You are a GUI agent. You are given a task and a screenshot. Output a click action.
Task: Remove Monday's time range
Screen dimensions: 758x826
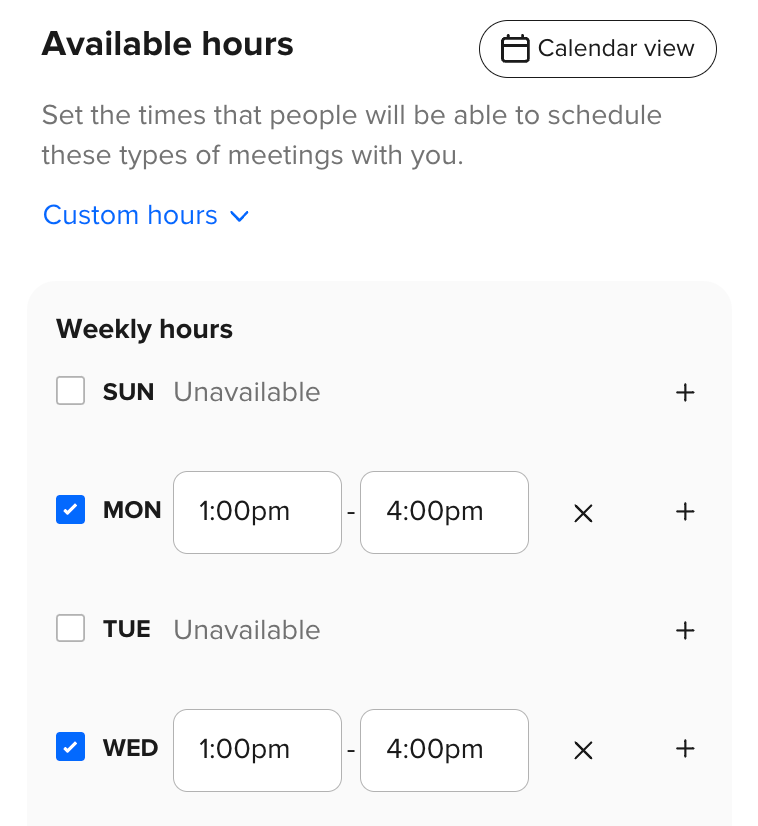[583, 513]
